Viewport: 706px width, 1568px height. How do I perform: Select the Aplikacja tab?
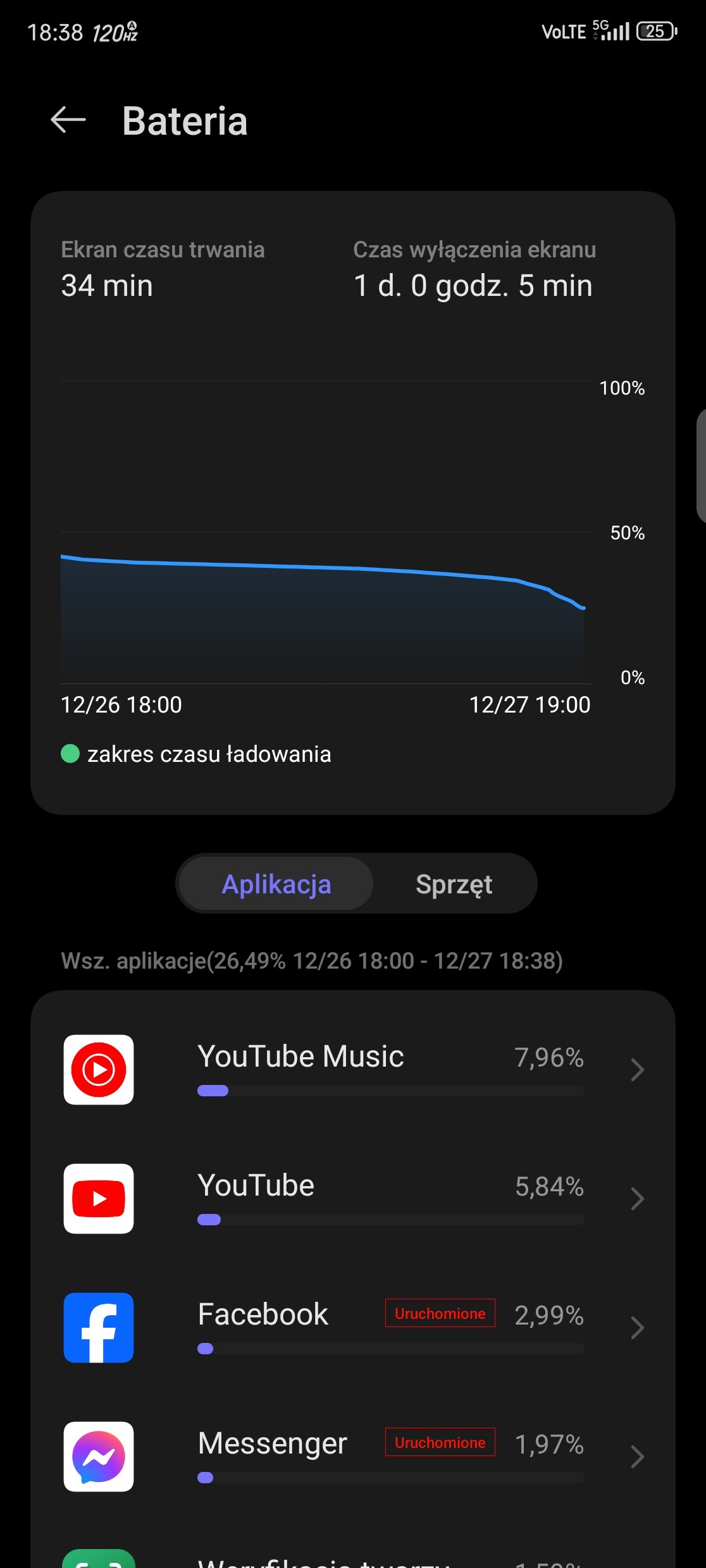(276, 884)
